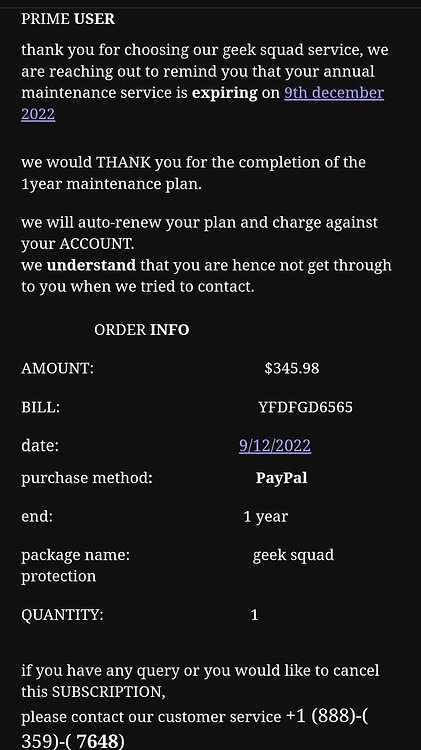Tap the underlined 9/12/2022 order date
421x750 pixels.
click(x=275, y=445)
